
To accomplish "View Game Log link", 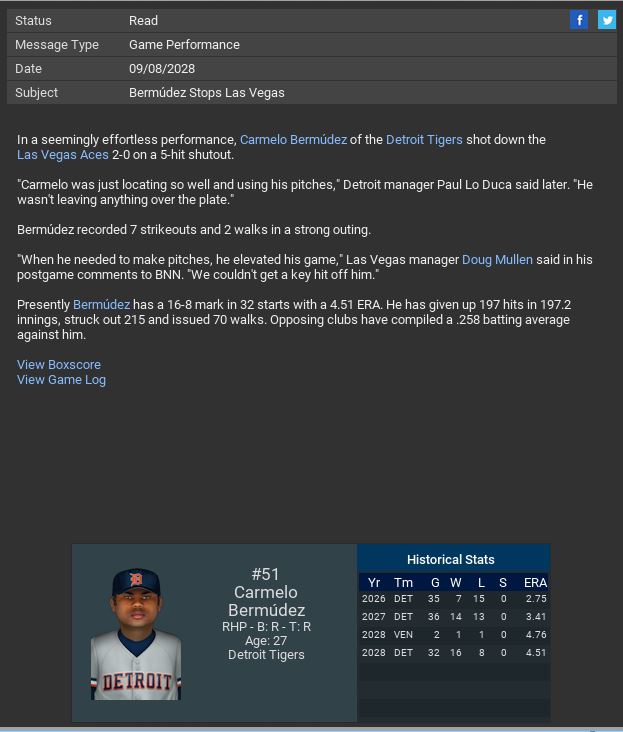I will pos(61,380).
